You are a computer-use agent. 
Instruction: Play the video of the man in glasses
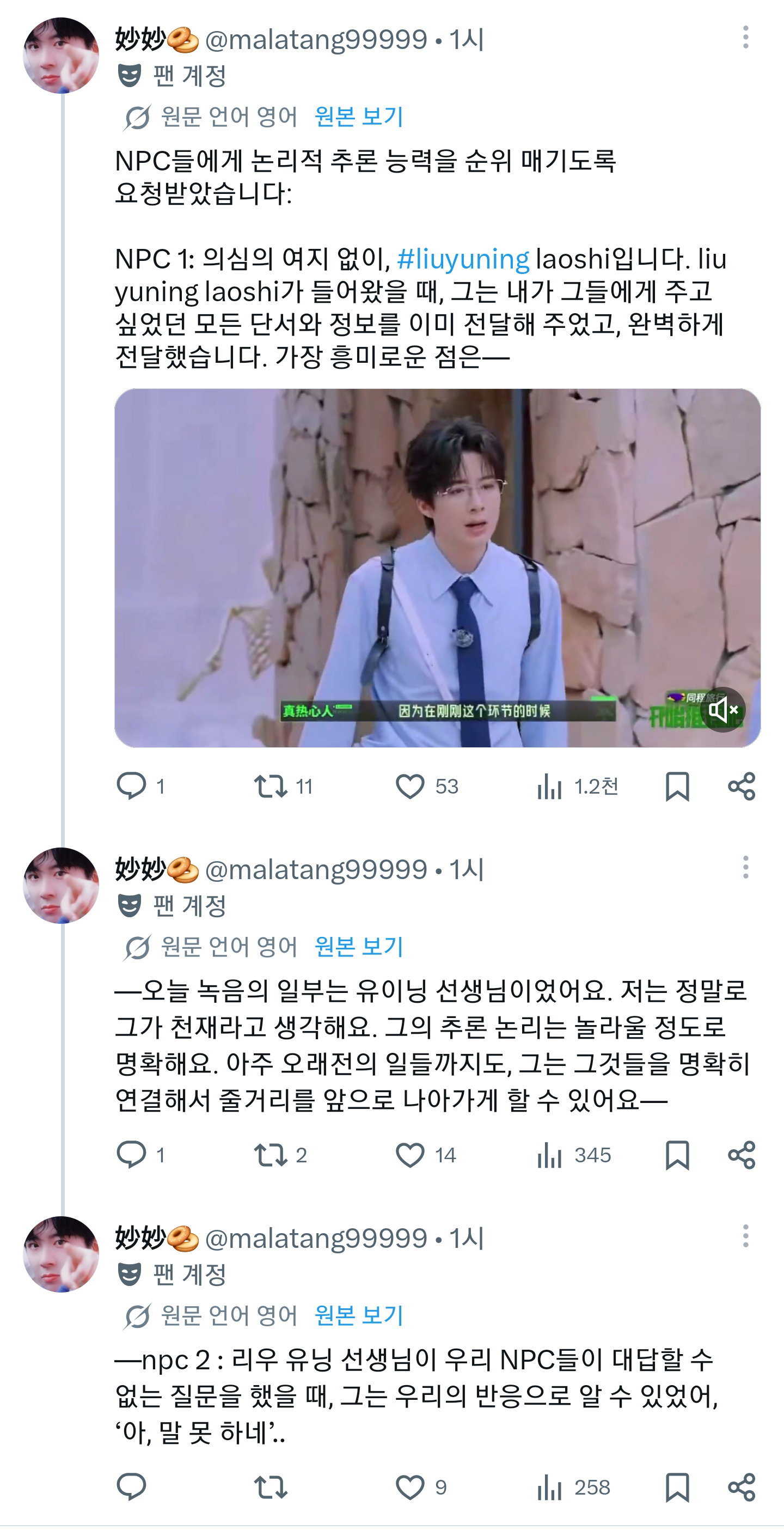click(437, 568)
